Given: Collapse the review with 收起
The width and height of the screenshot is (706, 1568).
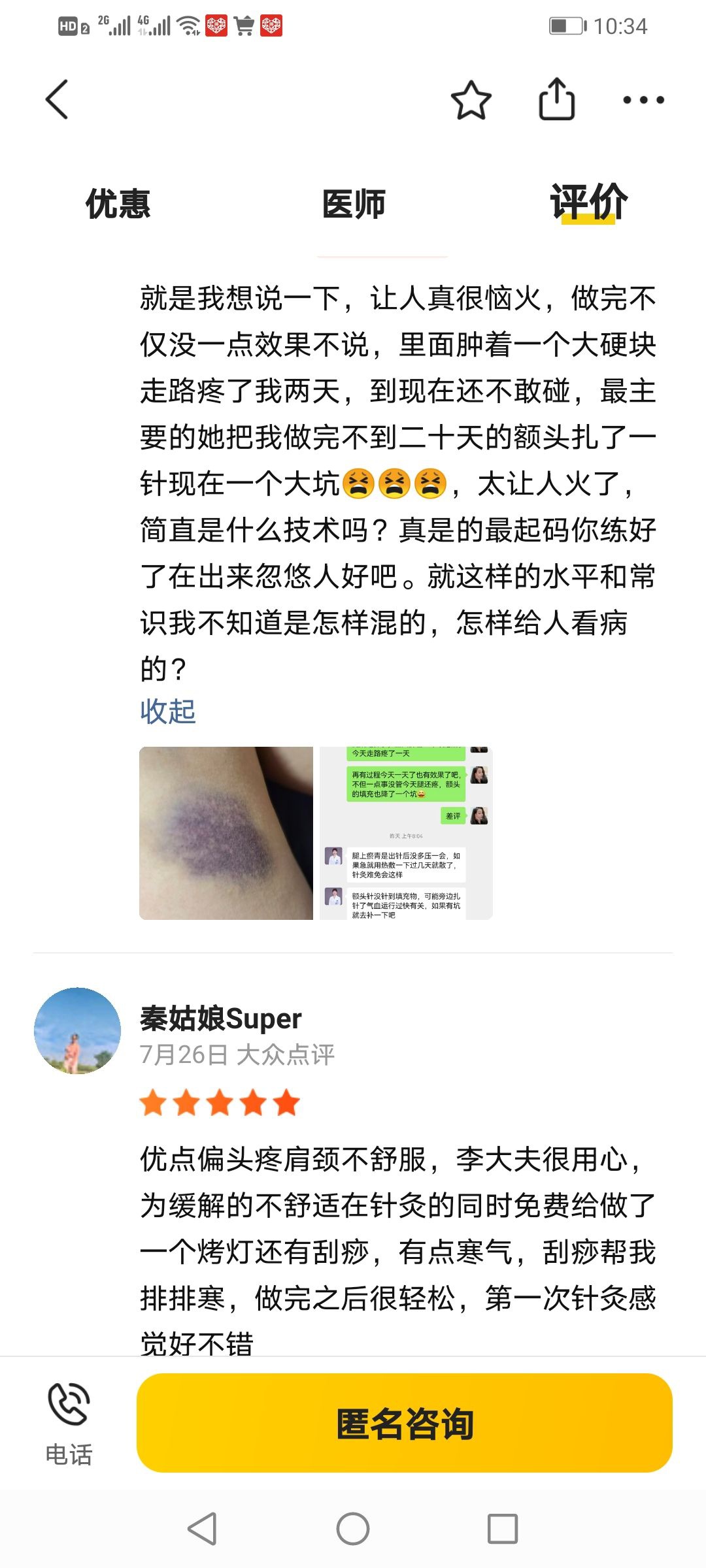Looking at the screenshot, I should pyautogui.click(x=168, y=711).
